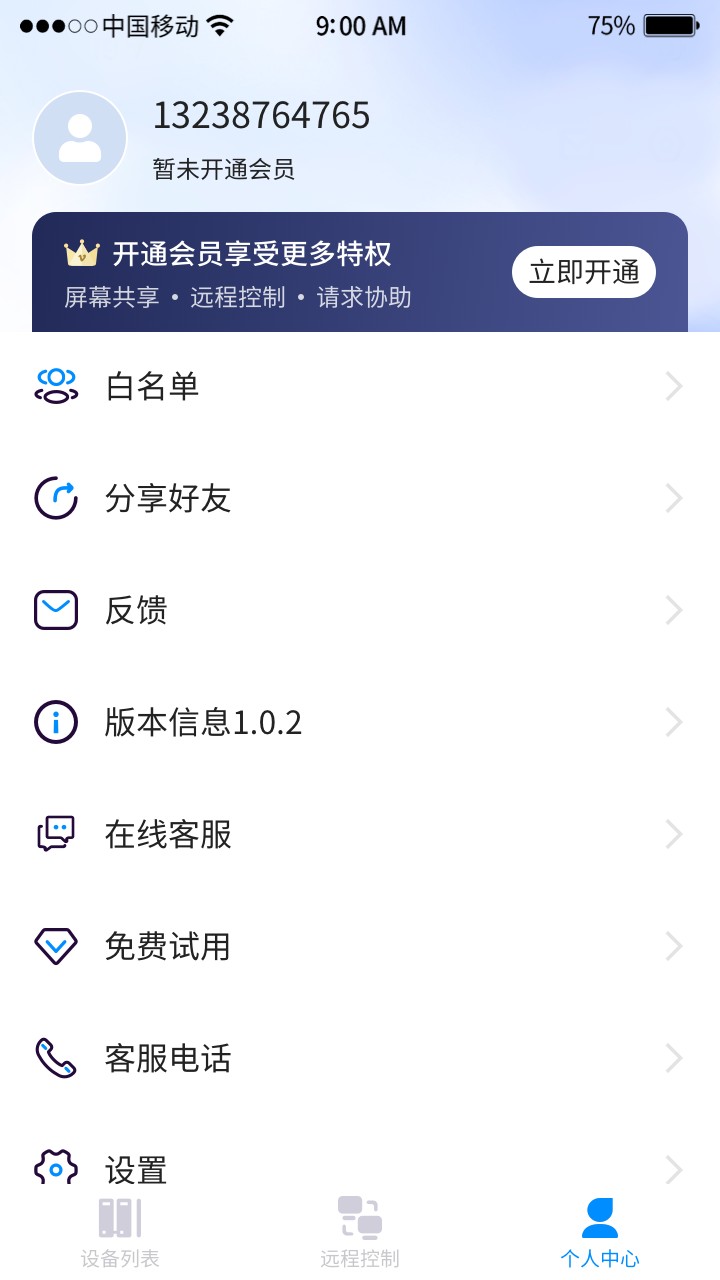This screenshot has width=720, height=1280.
Task: Click the 免费试用 trial icon
Action: click(57, 946)
